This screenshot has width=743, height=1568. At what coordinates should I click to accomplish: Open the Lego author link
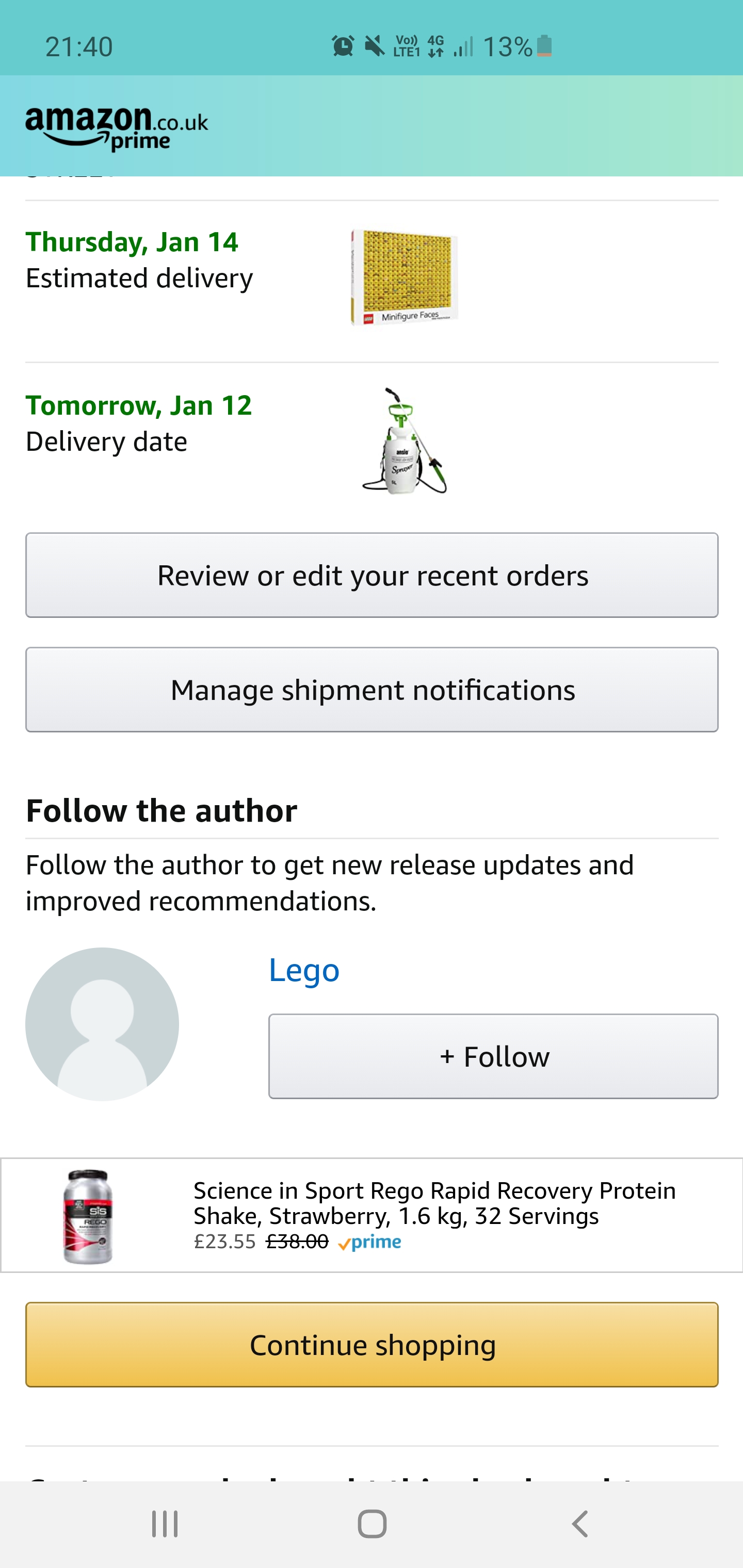coord(304,970)
